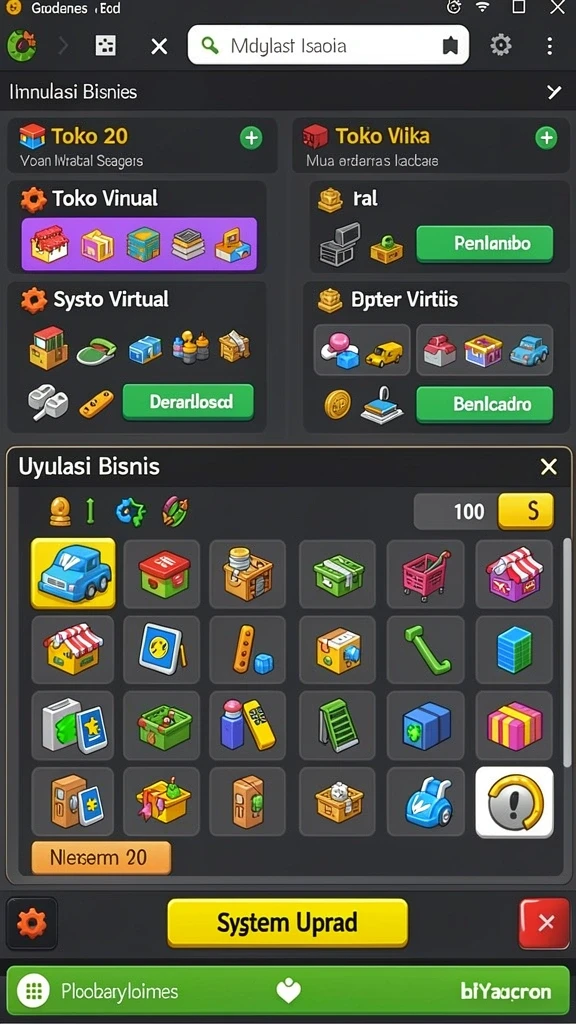Open the exclamation alert tile

[x=514, y=802]
